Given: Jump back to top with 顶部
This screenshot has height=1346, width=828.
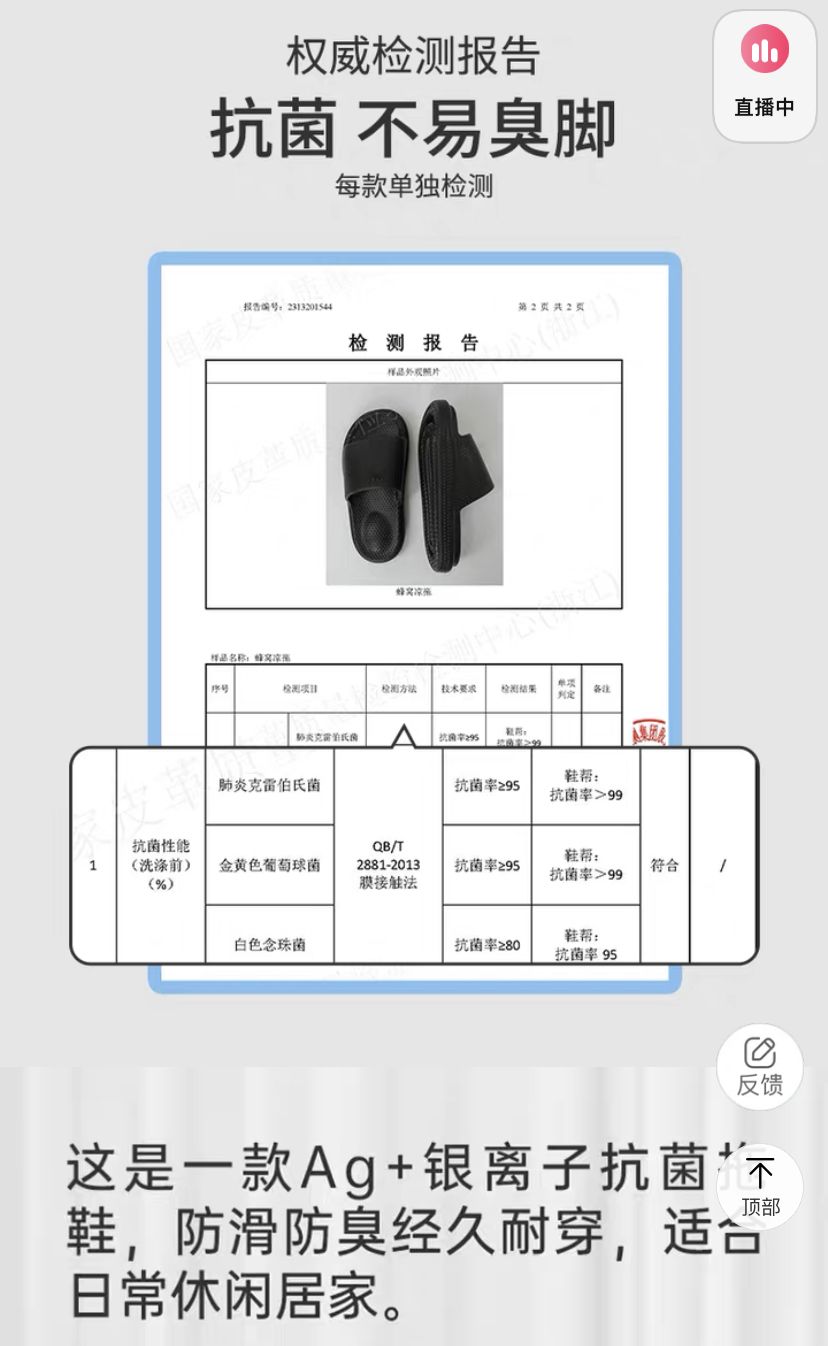Looking at the screenshot, I should click(760, 1186).
